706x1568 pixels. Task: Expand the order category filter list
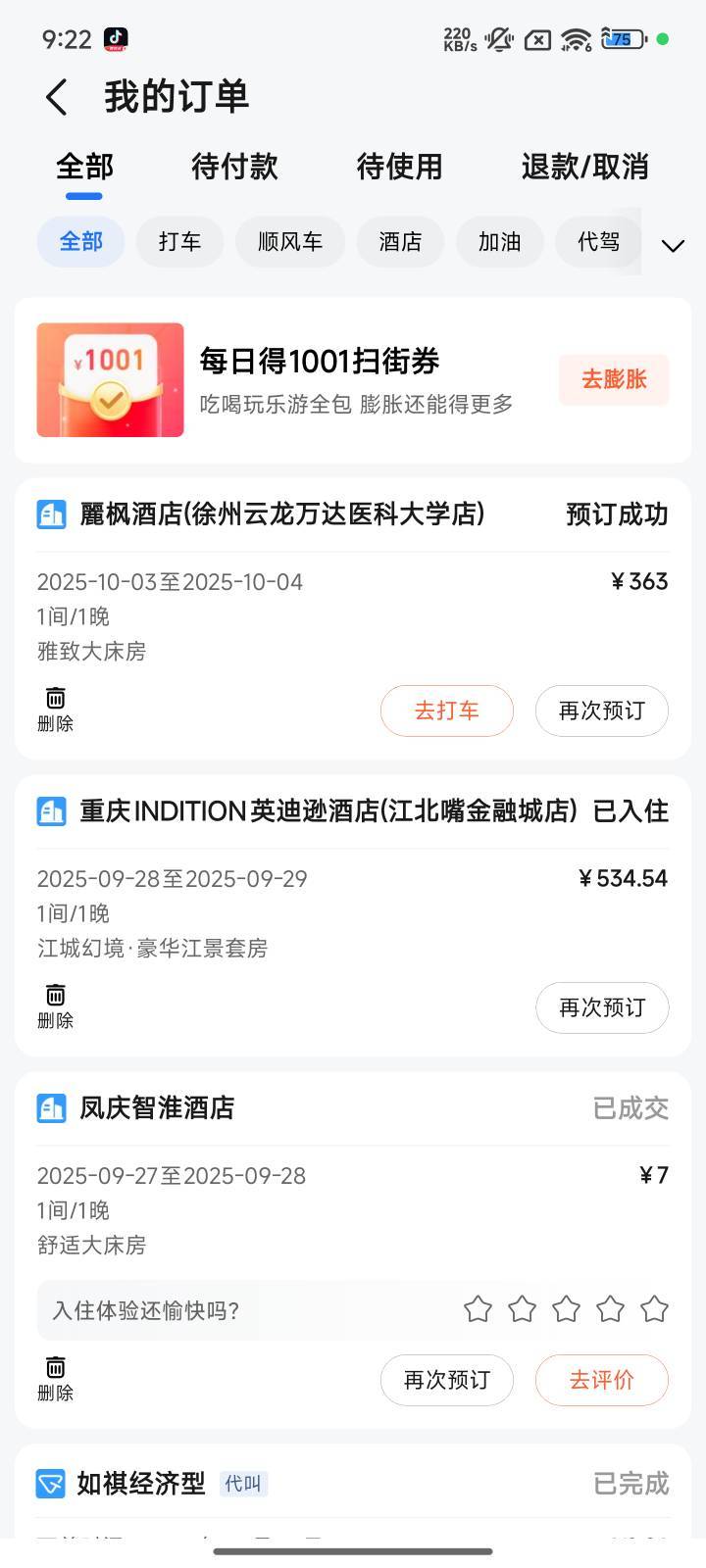pyautogui.click(x=673, y=245)
